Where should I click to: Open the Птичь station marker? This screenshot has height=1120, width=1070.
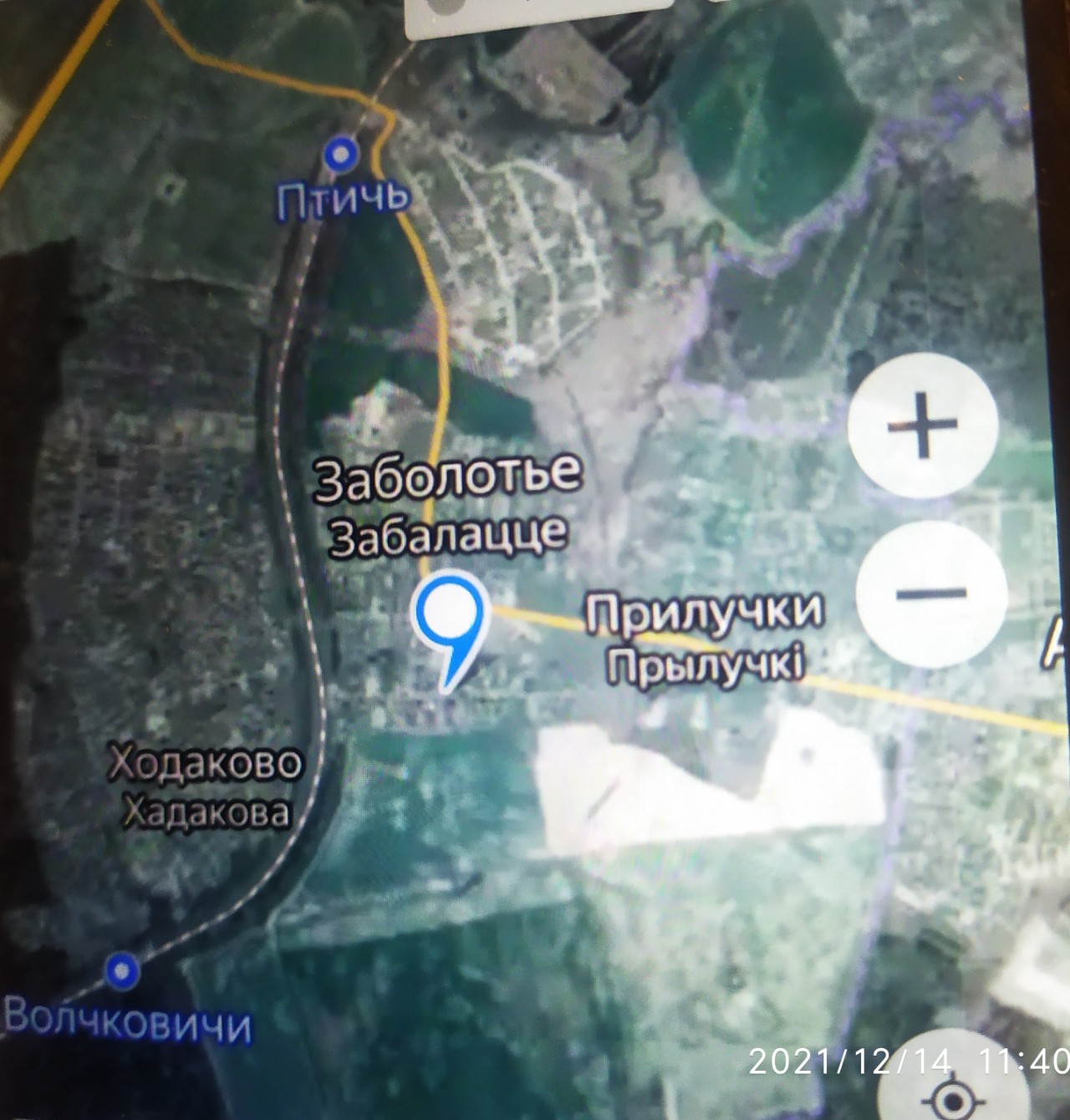(x=341, y=155)
